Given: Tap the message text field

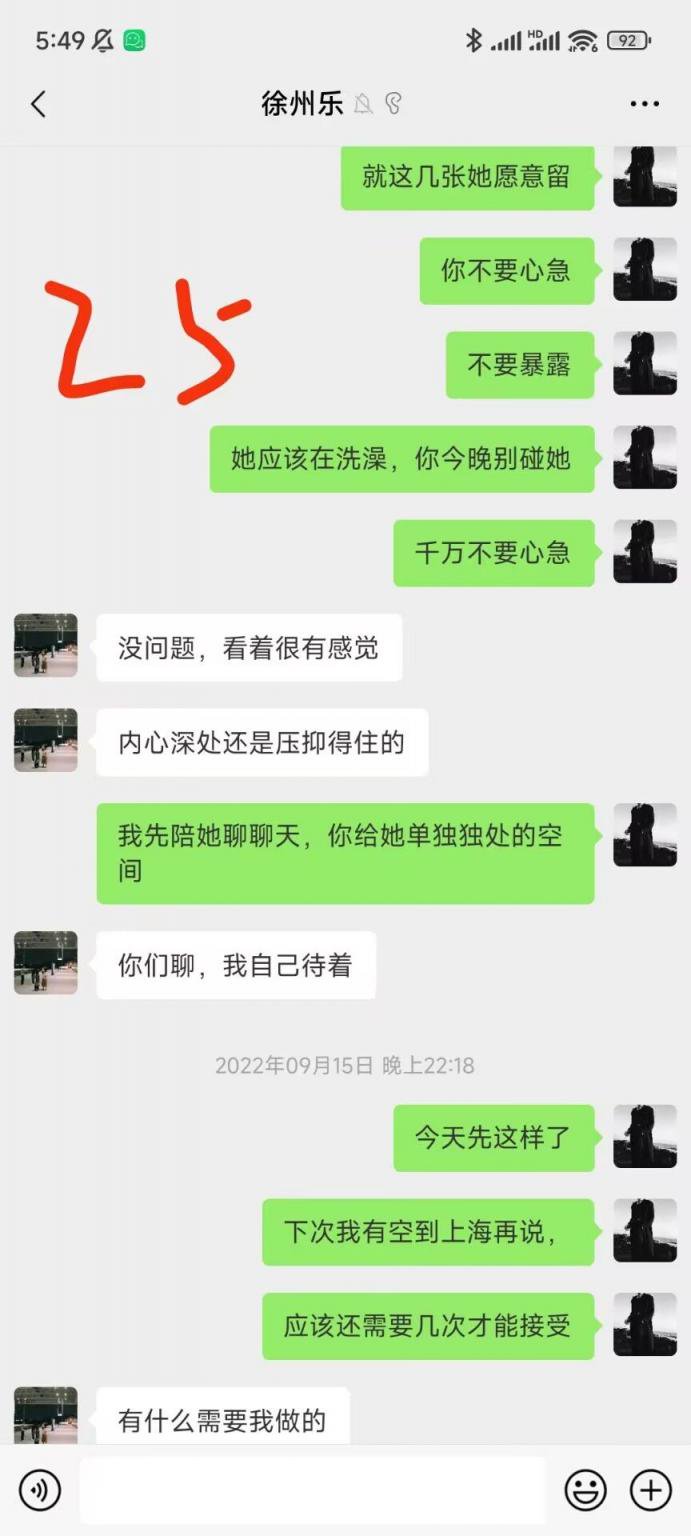Looking at the screenshot, I should [312, 1490].
